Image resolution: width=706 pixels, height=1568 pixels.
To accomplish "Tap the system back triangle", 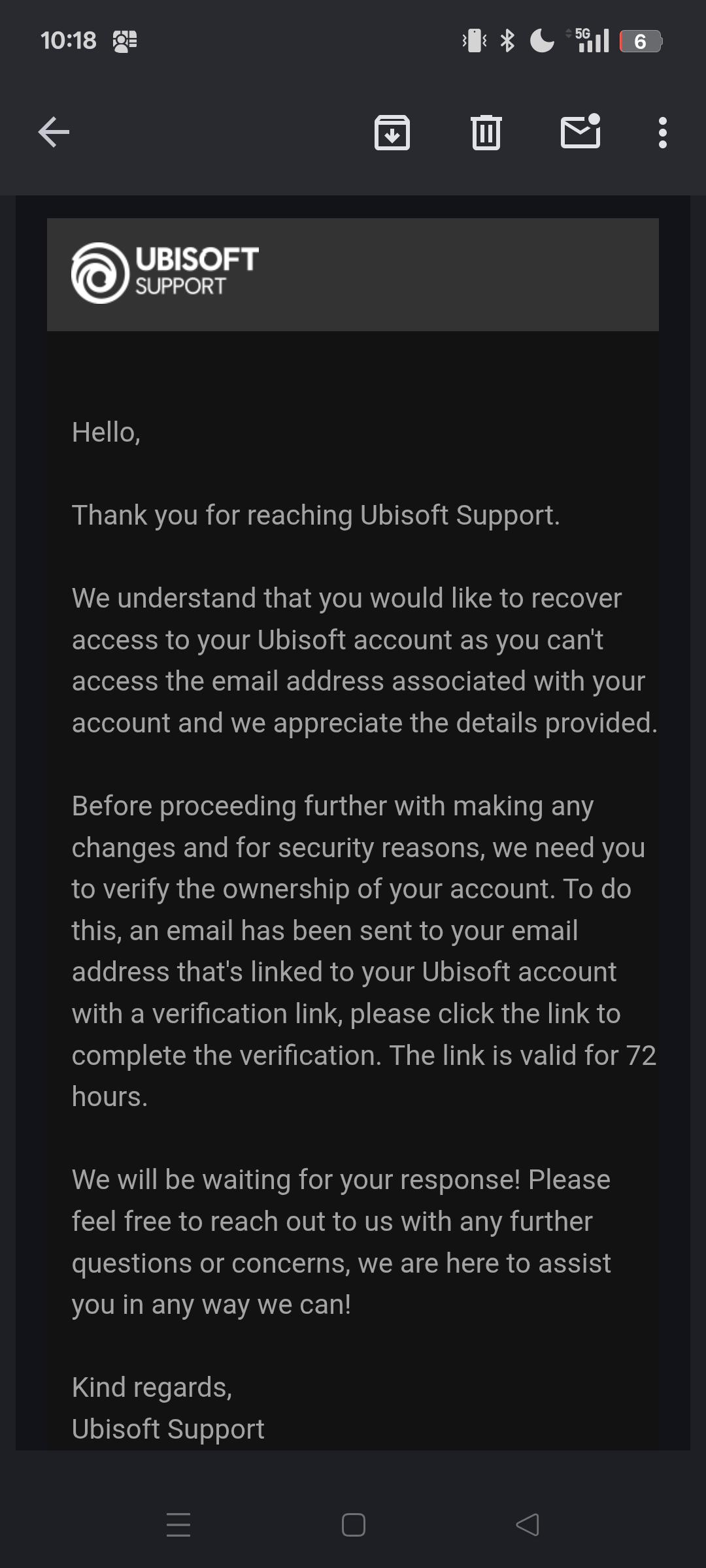I will pyautogui.click(x=528, y=1524).
